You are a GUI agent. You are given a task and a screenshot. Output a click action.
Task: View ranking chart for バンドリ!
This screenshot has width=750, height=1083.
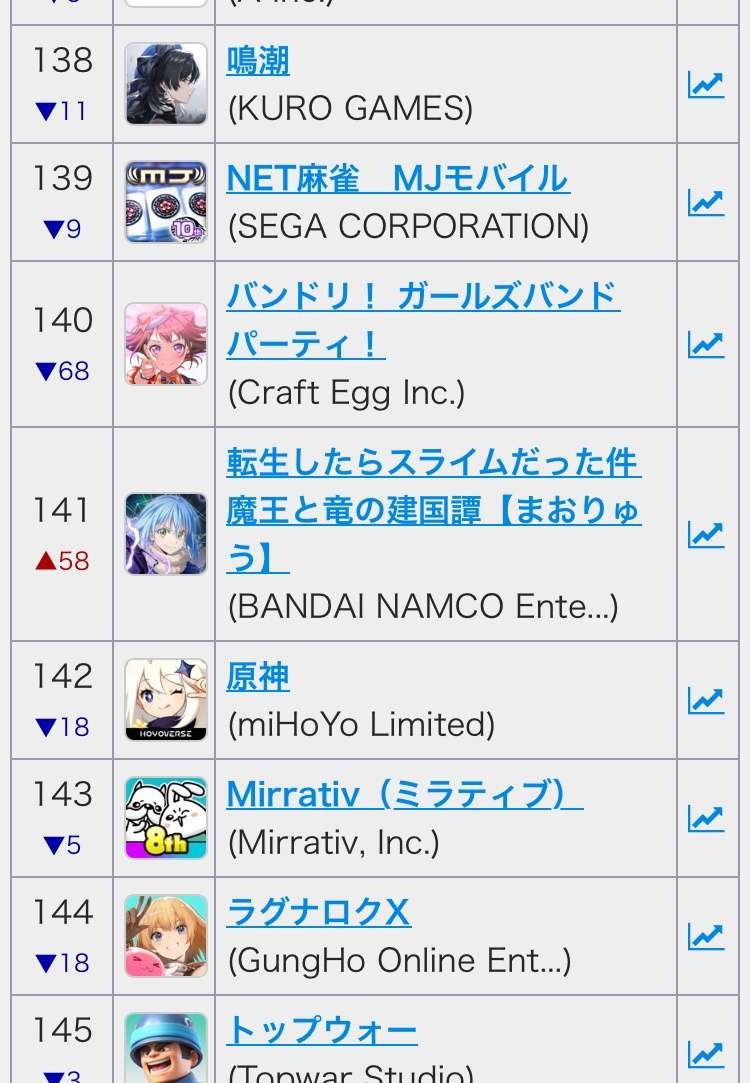coord(706,344)
